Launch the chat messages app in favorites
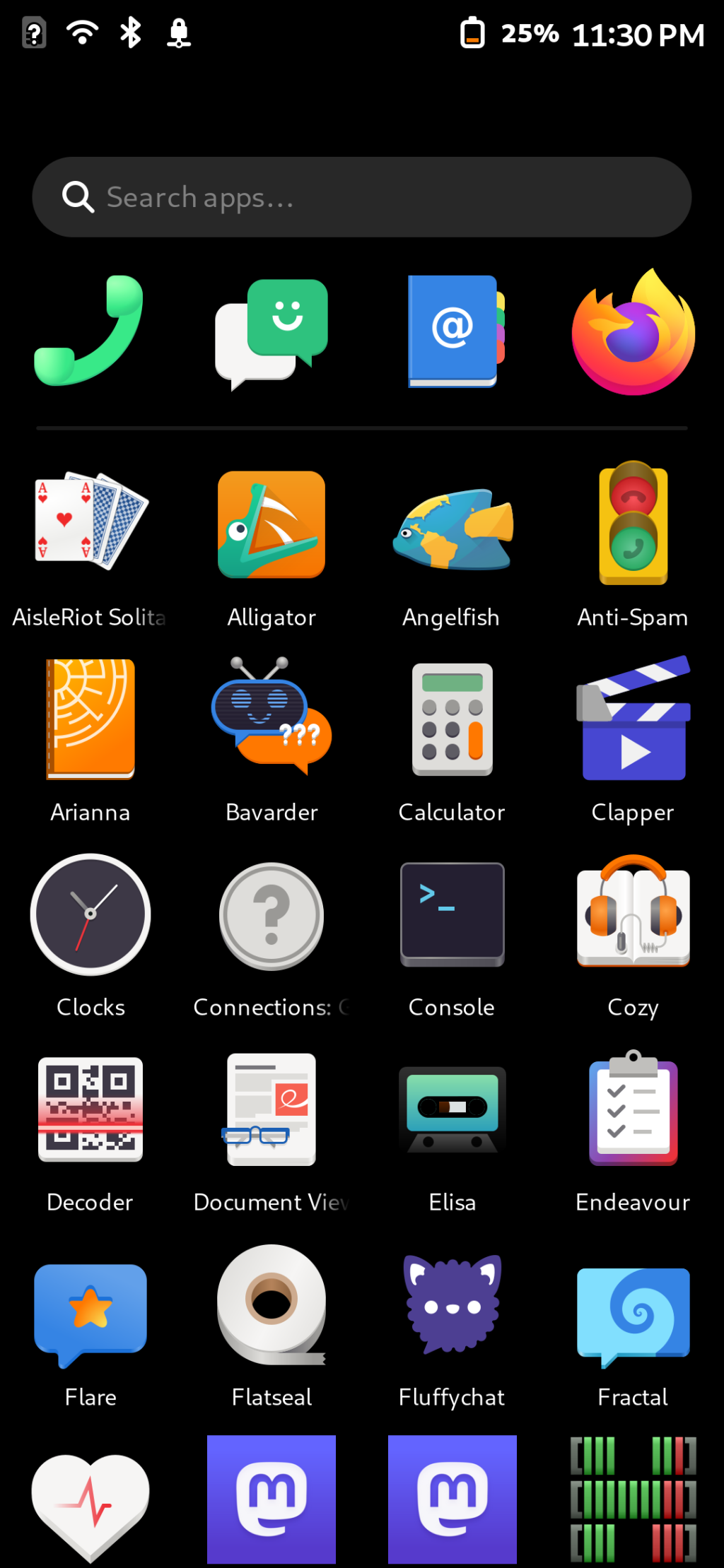Viewport: 724px width, 1568px height. pyautogui.click(x=271, y=334)
